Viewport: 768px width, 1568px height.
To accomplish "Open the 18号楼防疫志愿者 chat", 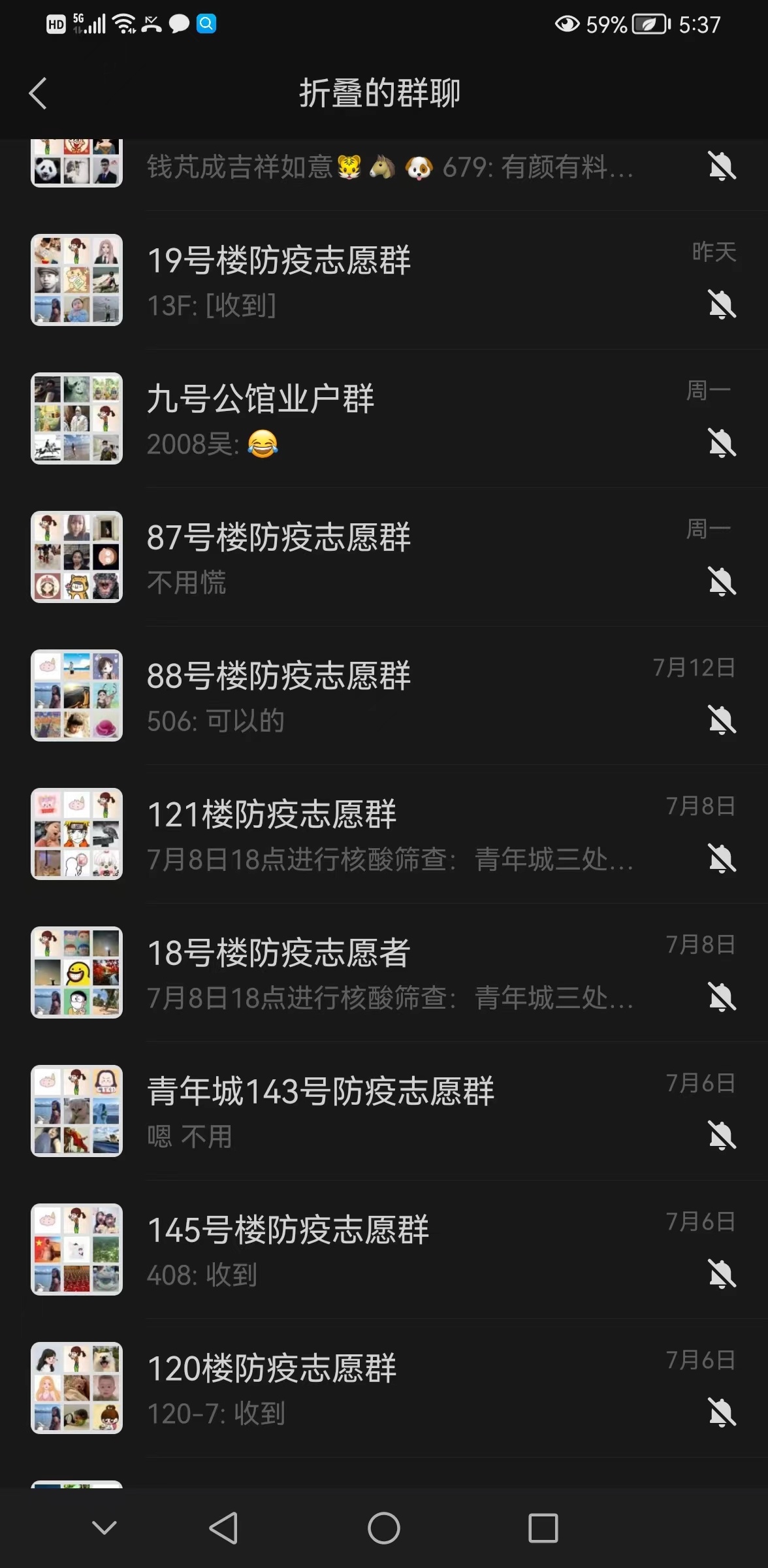I will pyautogui.click(x=384, y=973).
